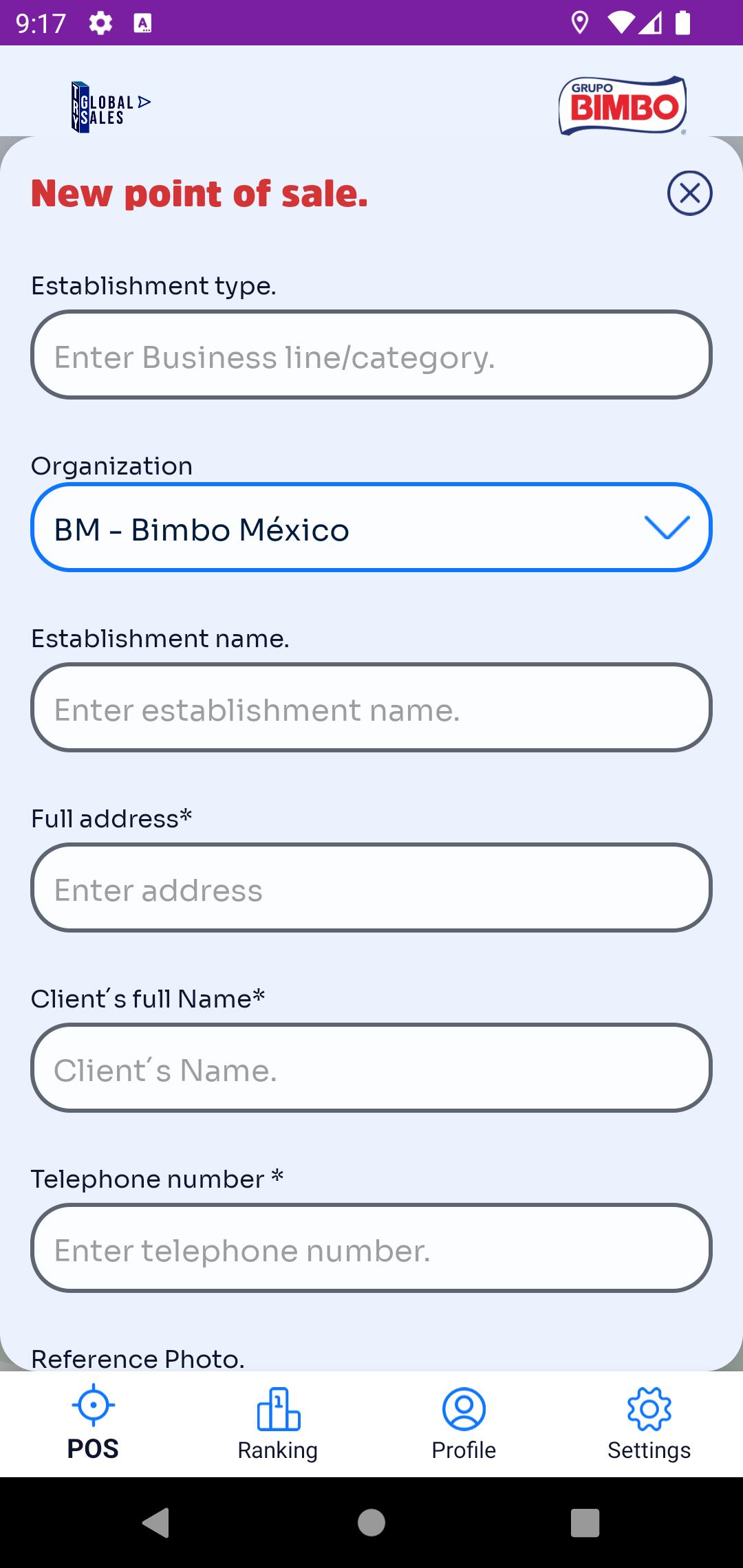
Task: Tap the telephone number field
Action: pos(371,1248)
